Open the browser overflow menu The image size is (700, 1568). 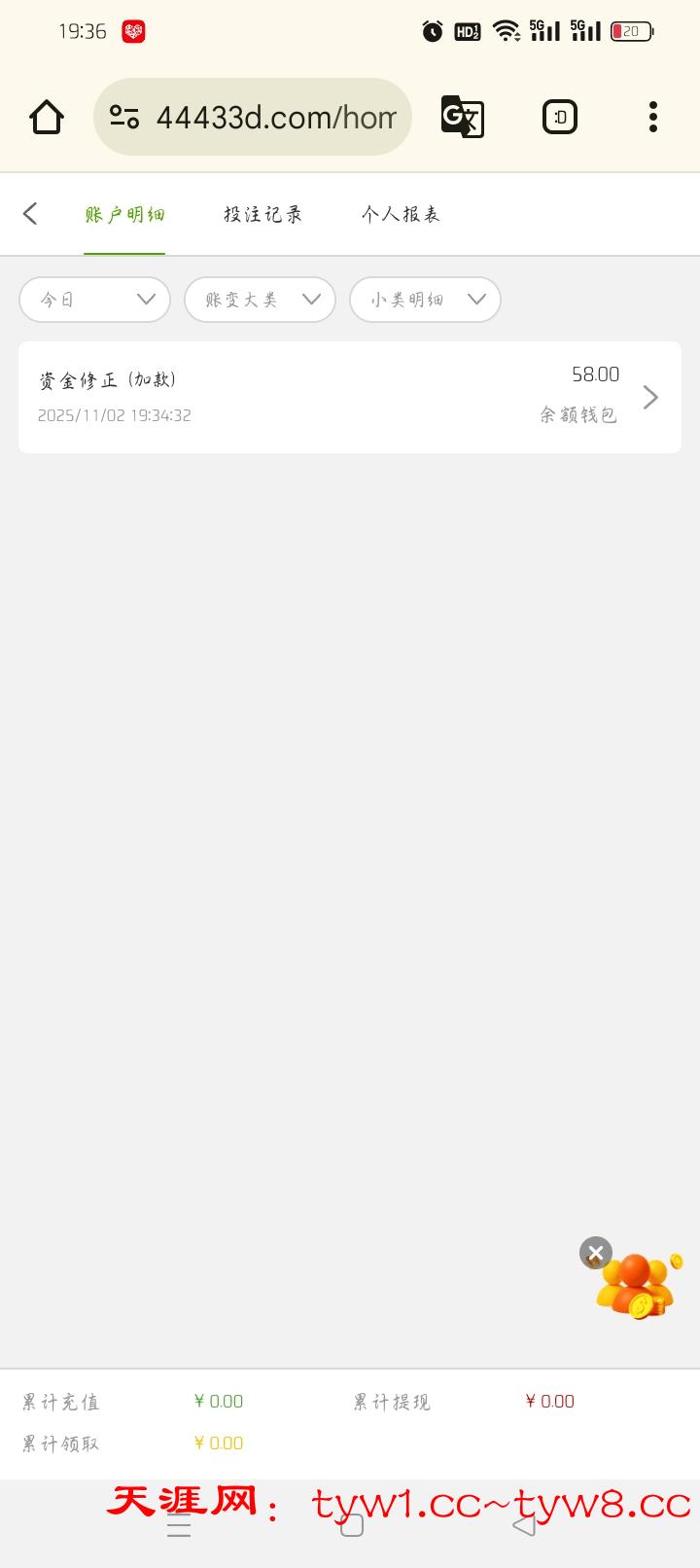tap(652, 118)
